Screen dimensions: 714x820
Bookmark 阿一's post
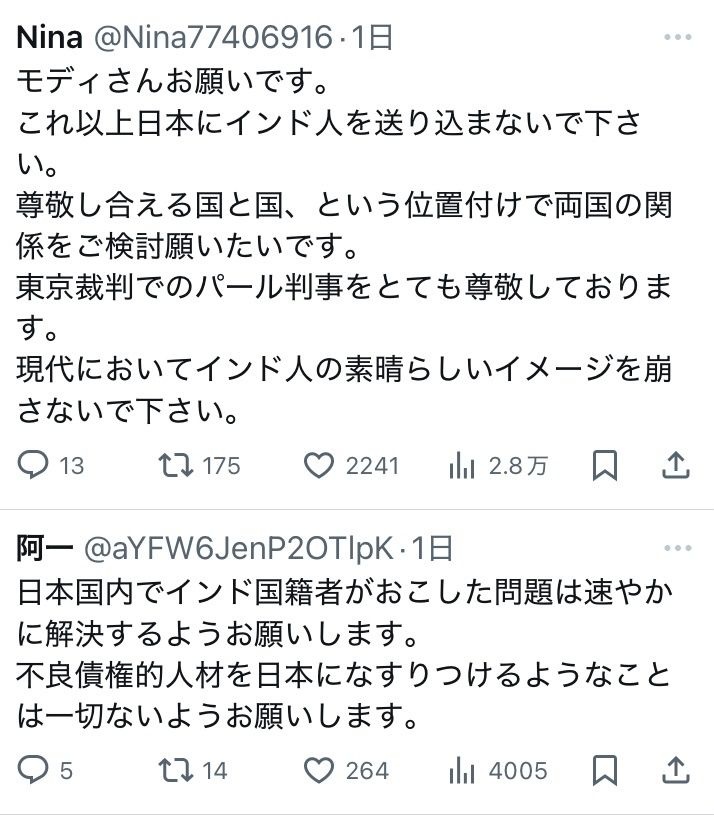(x=605, y=770)
